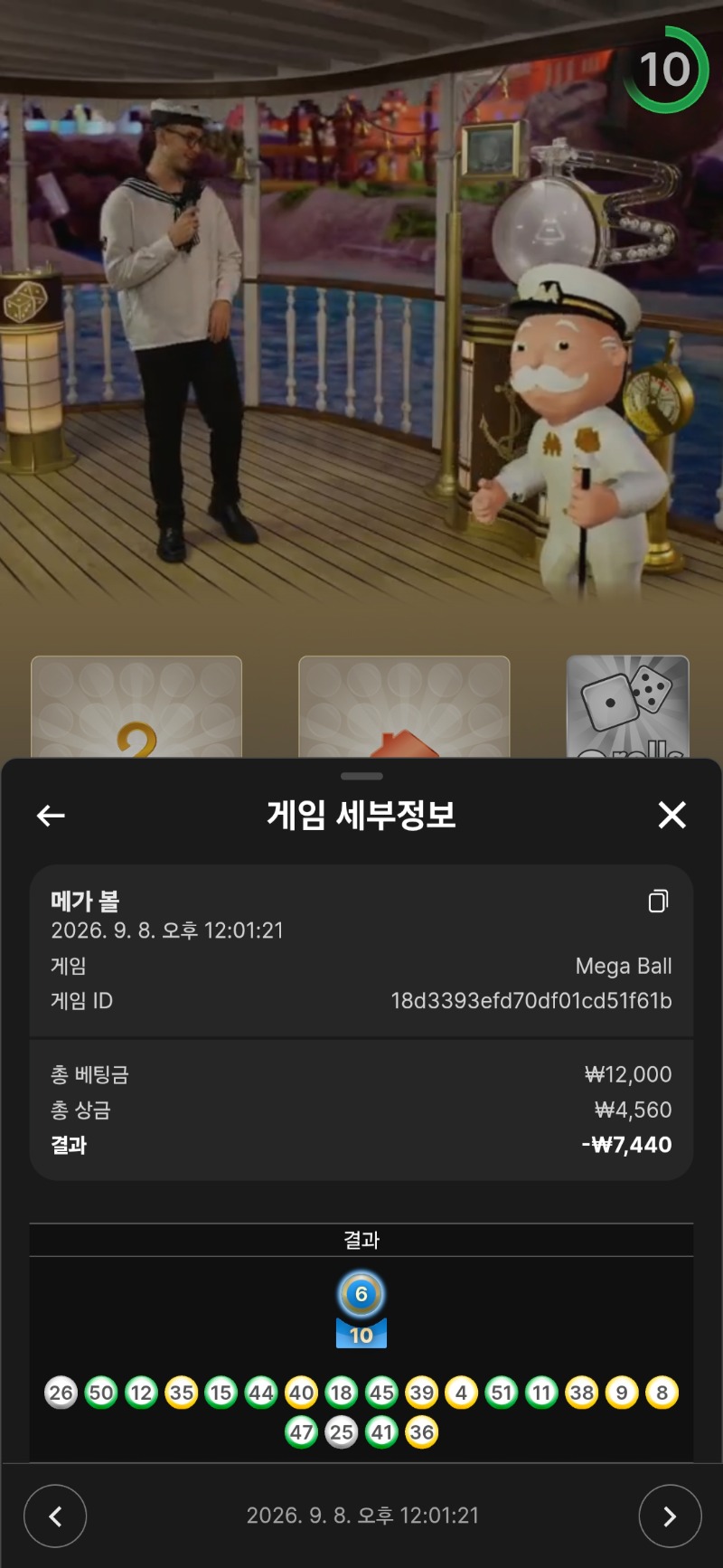Go to the previous game round
Image resolution: width=723 pixels, height=1568 pixels.
click(55, 1516)
